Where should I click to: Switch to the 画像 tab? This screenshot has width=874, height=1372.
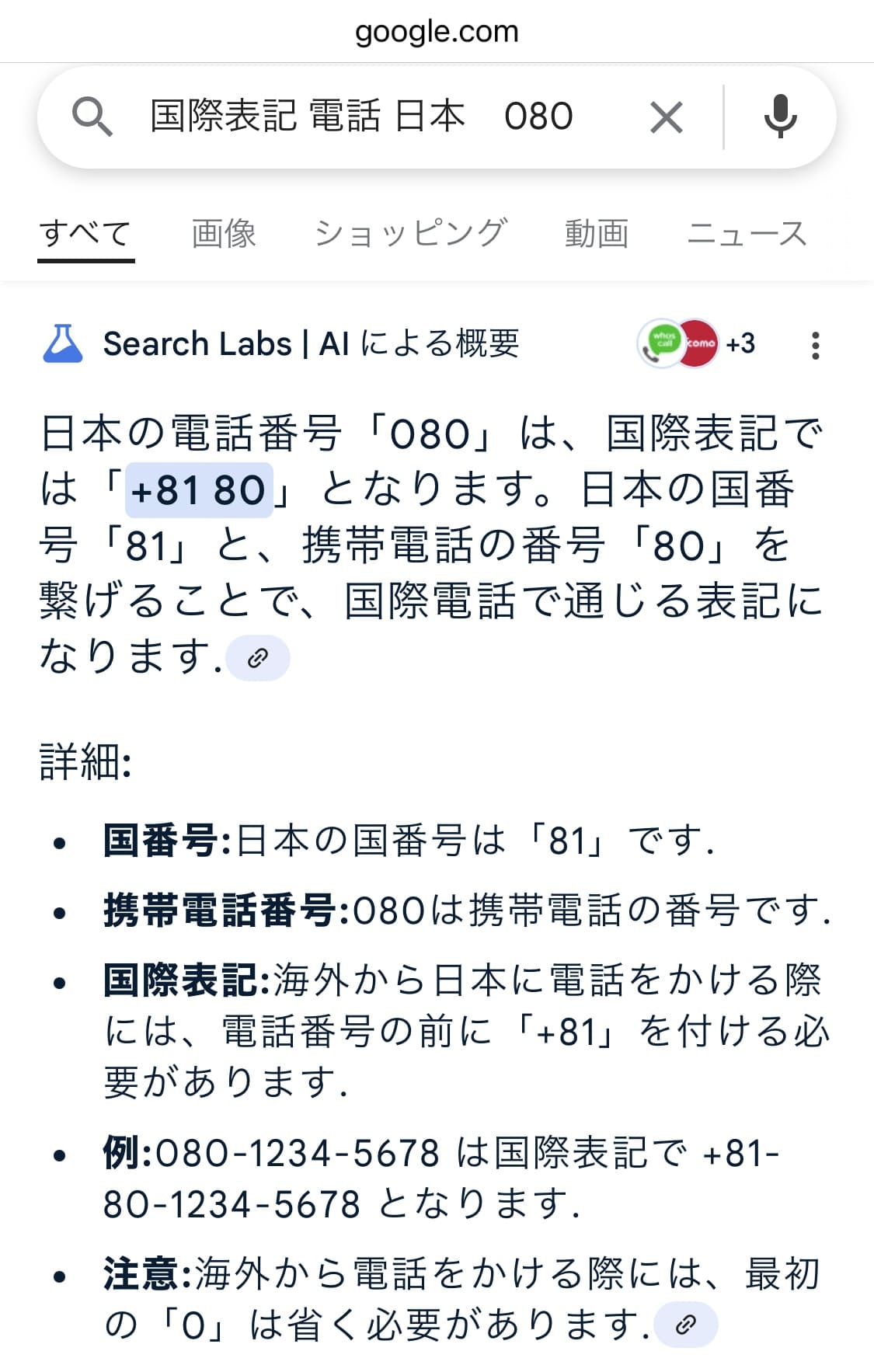pos(224,233)
